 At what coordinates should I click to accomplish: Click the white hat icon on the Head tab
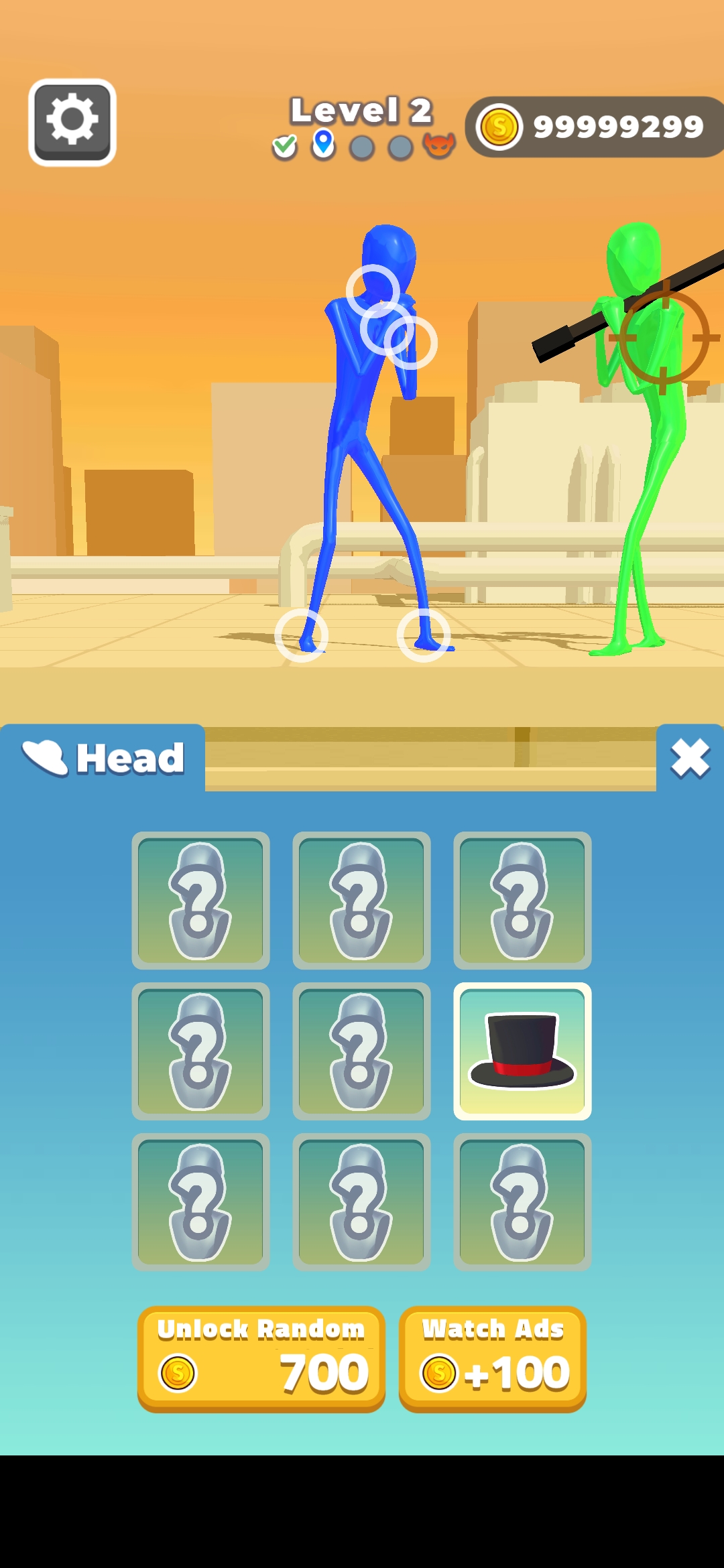(x=46, y=757)
